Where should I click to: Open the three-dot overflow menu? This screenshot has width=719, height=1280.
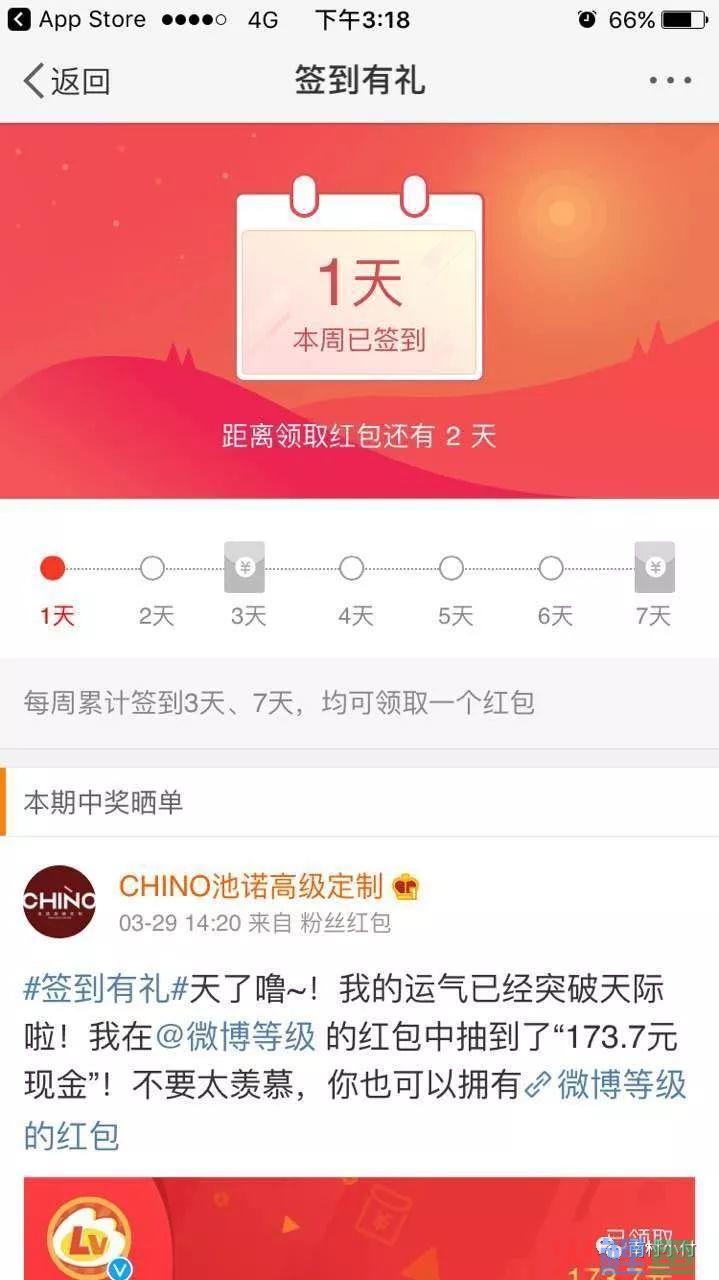pos(669,81)
